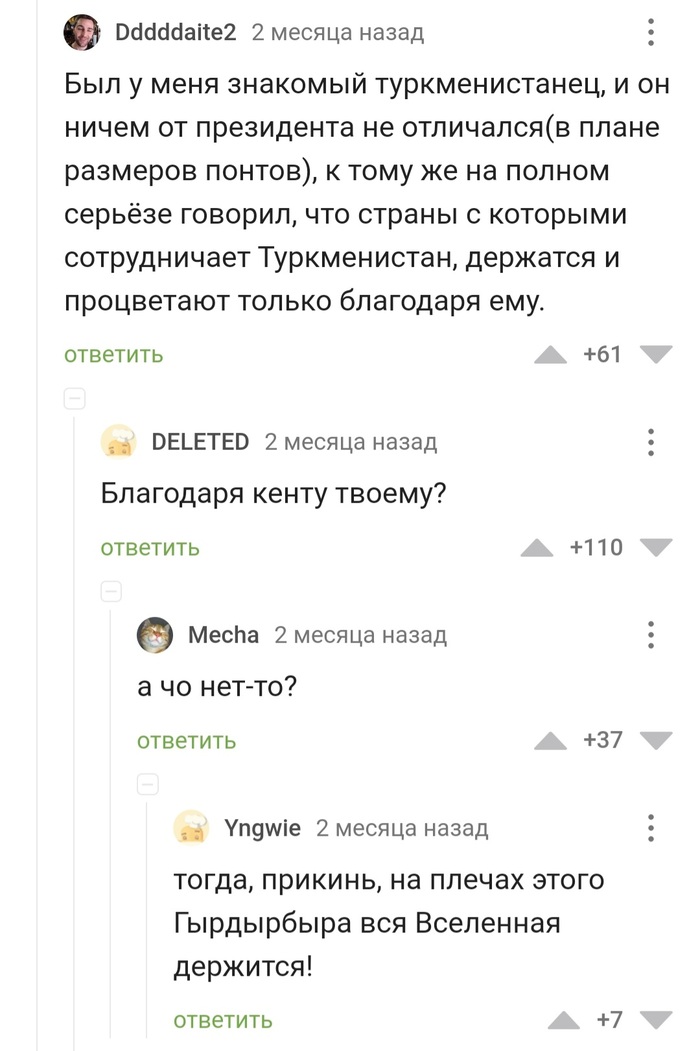Upvote Mecha's comment
This screenshot has height=1051, width=700.
pos(549,741)
